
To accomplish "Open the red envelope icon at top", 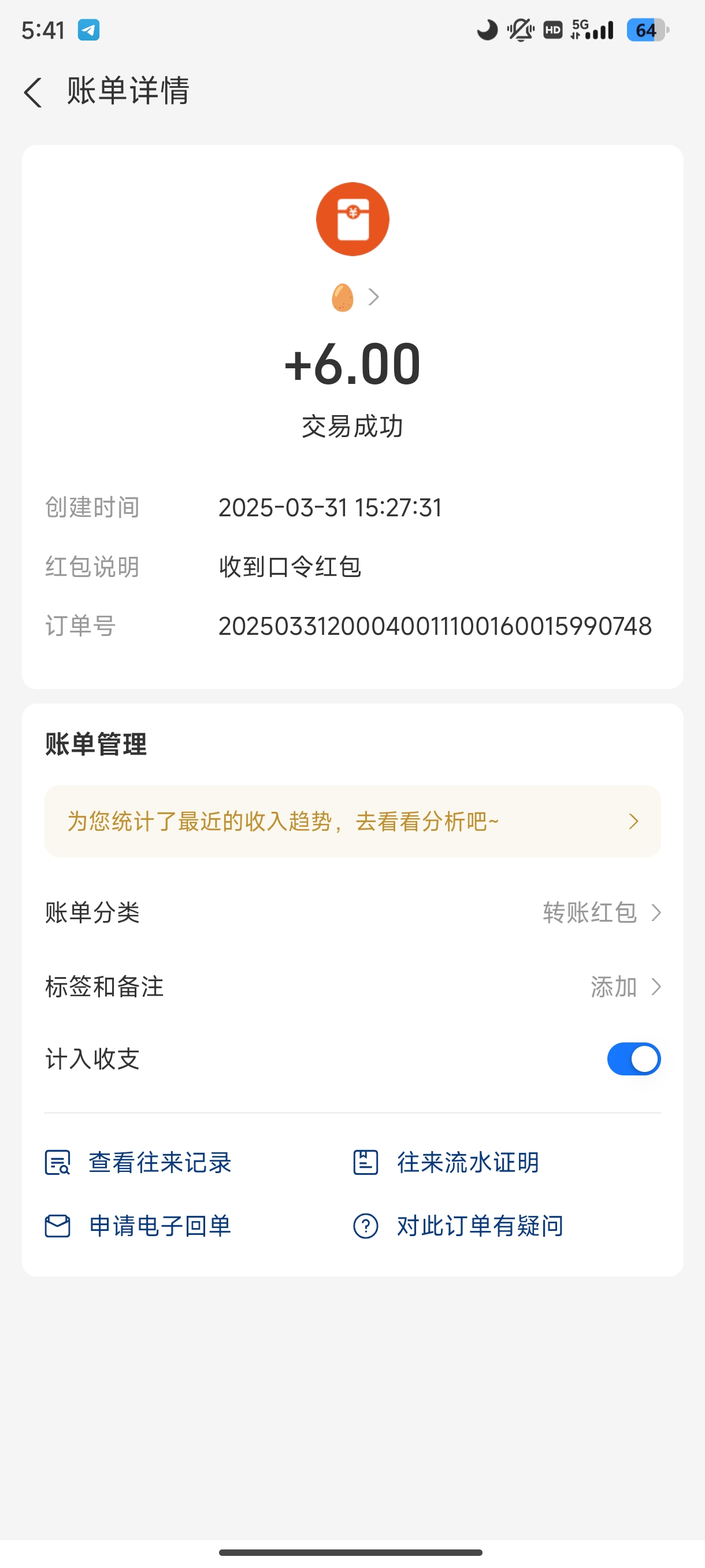I will [352, 219].
